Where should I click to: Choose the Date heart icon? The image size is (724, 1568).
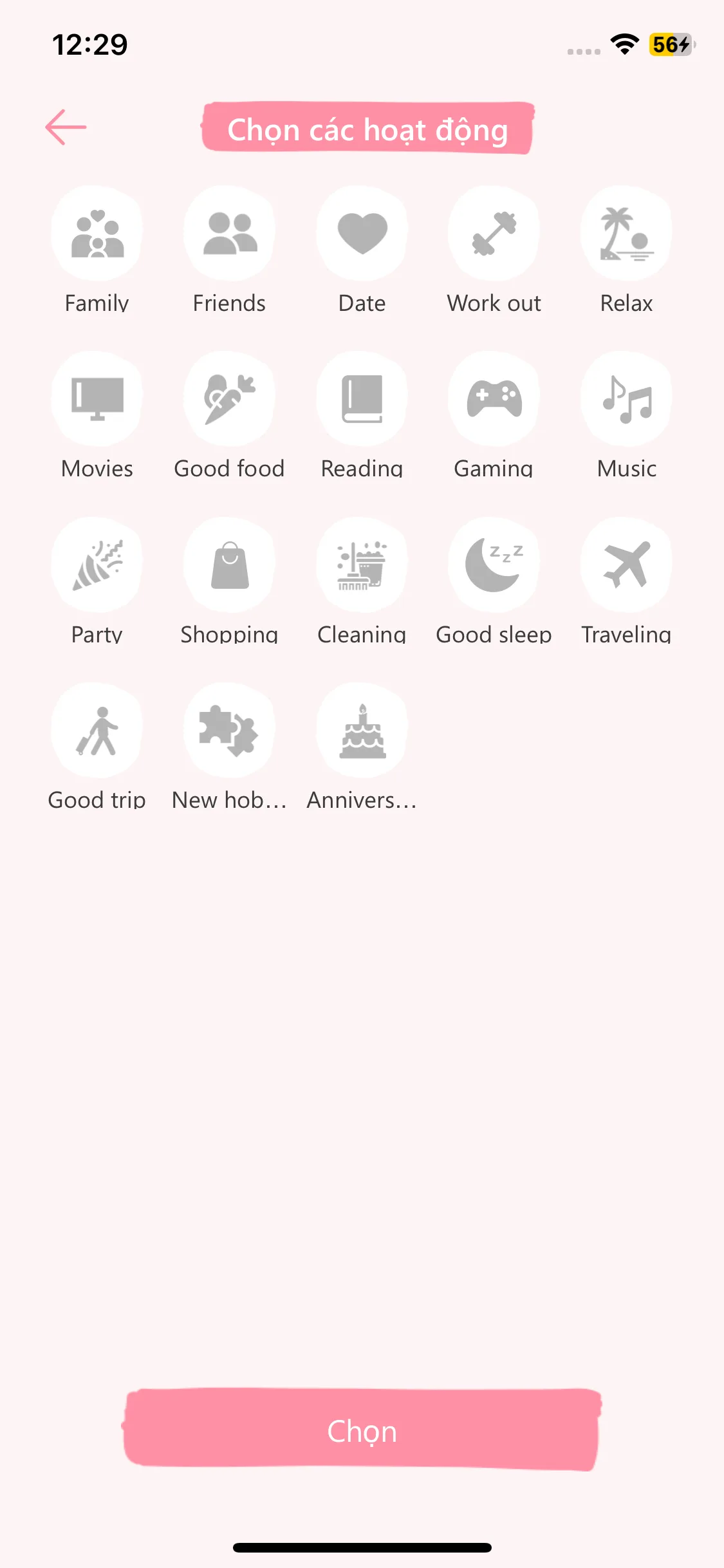coord(362,233)
